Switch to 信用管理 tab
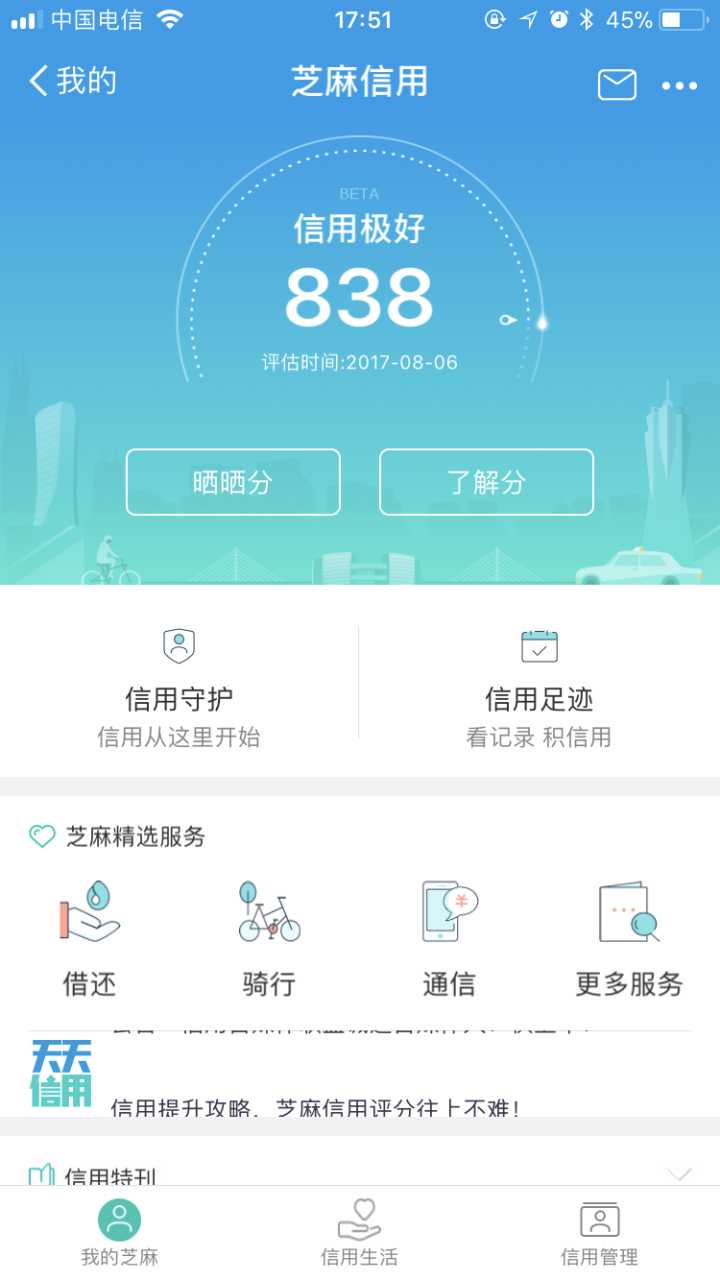This screenshot has height=1281, width=720. [599, 1233]
